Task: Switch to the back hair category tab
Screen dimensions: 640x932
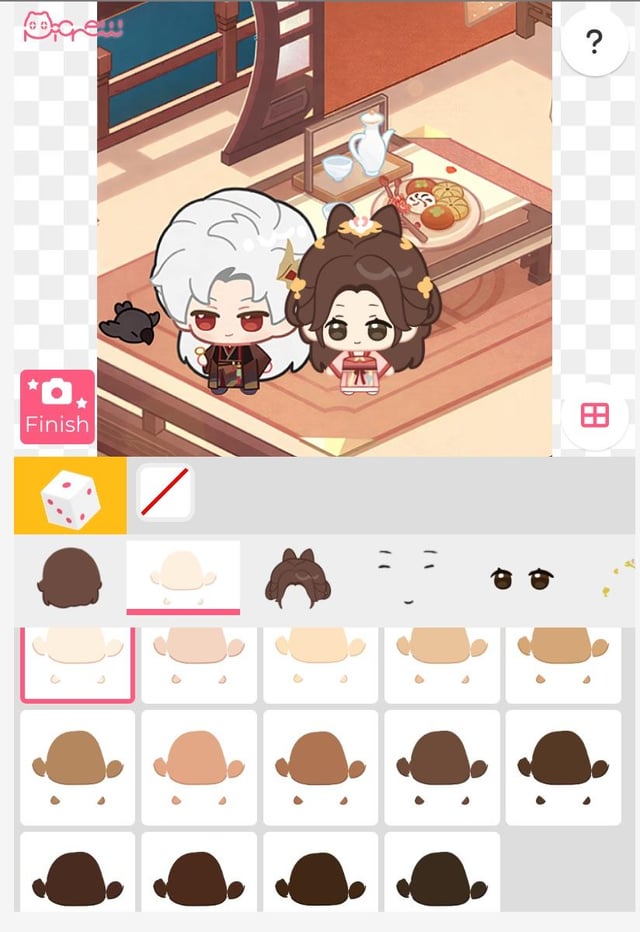Action: [70, 578]
